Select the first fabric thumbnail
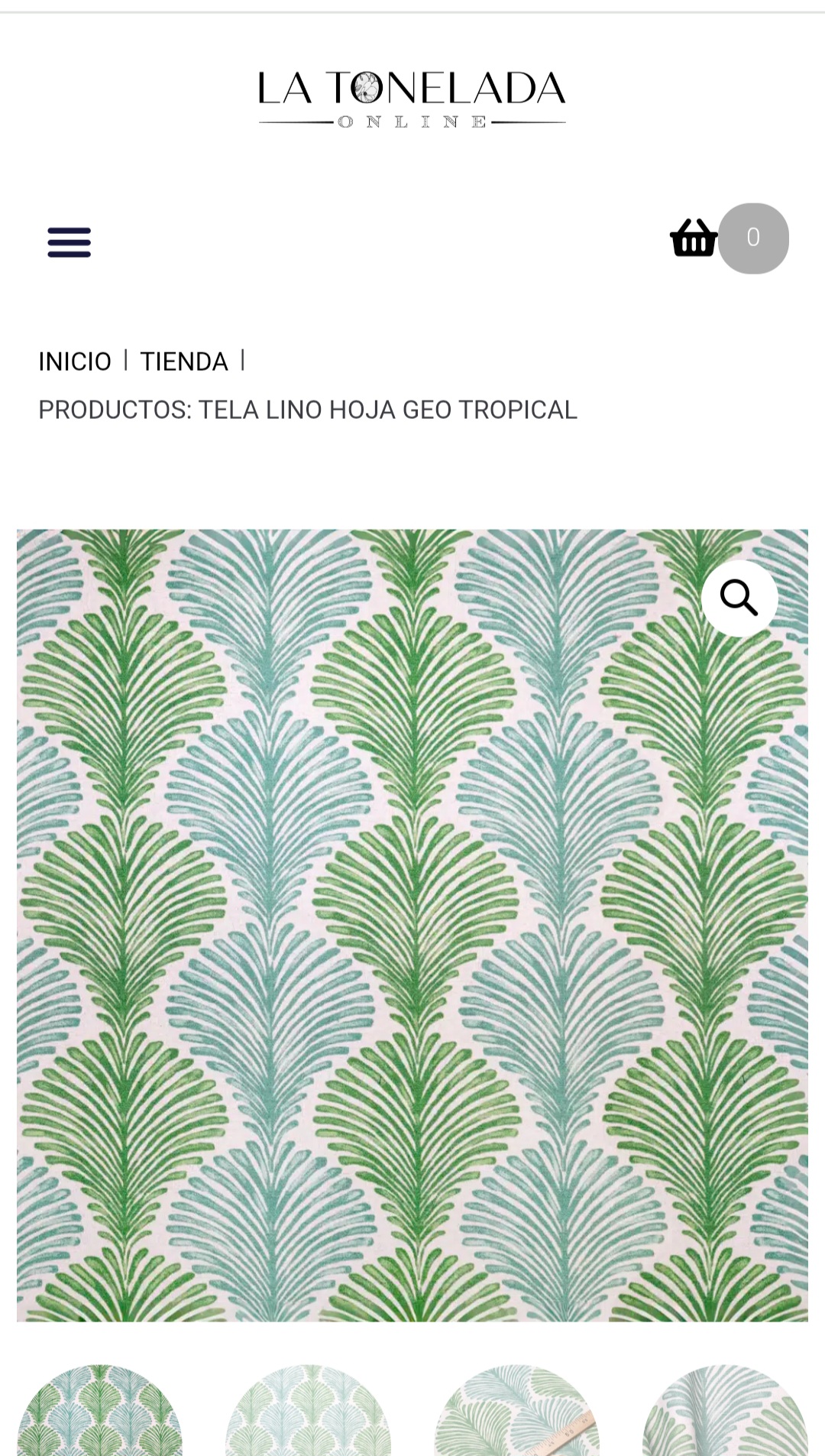This screenshot has height=1456, width=825. click(x=99, y=1410)
